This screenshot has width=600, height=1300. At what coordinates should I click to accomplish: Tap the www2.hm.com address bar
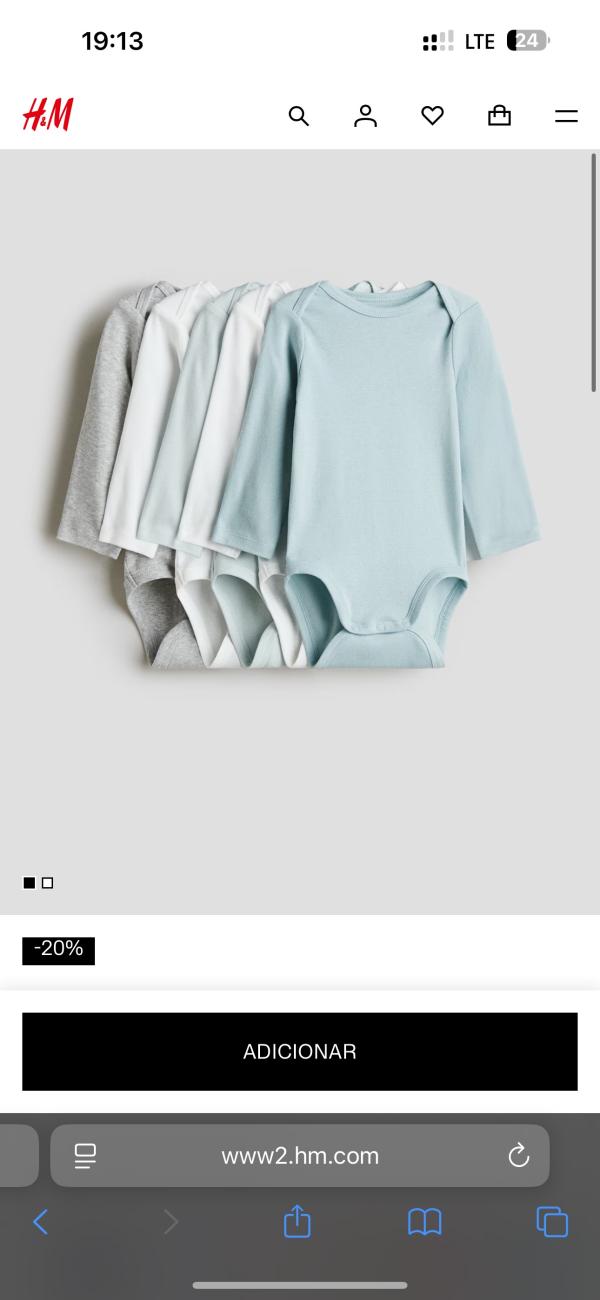tap(300, 1156)
